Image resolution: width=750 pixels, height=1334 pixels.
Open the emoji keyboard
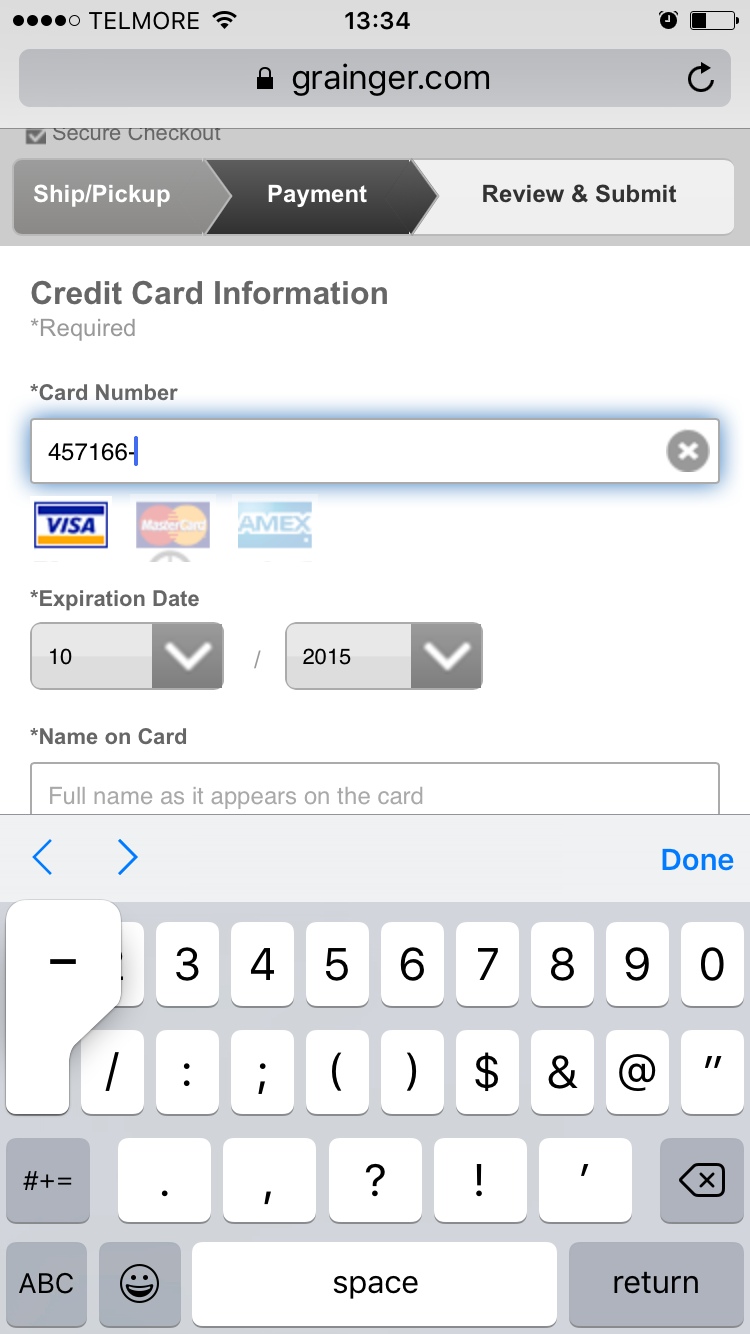point(140,1284)
